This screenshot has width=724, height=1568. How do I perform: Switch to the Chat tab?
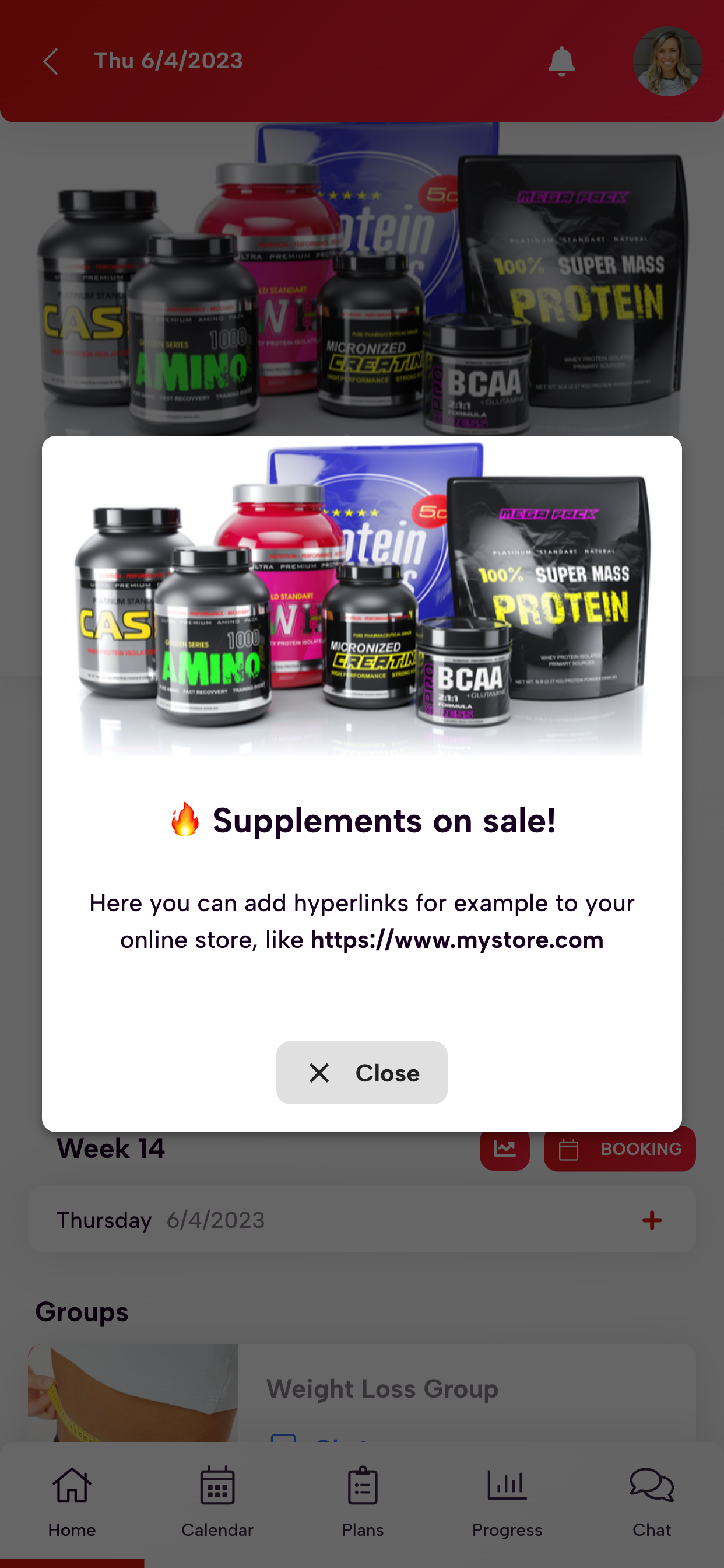point(652,1501)
